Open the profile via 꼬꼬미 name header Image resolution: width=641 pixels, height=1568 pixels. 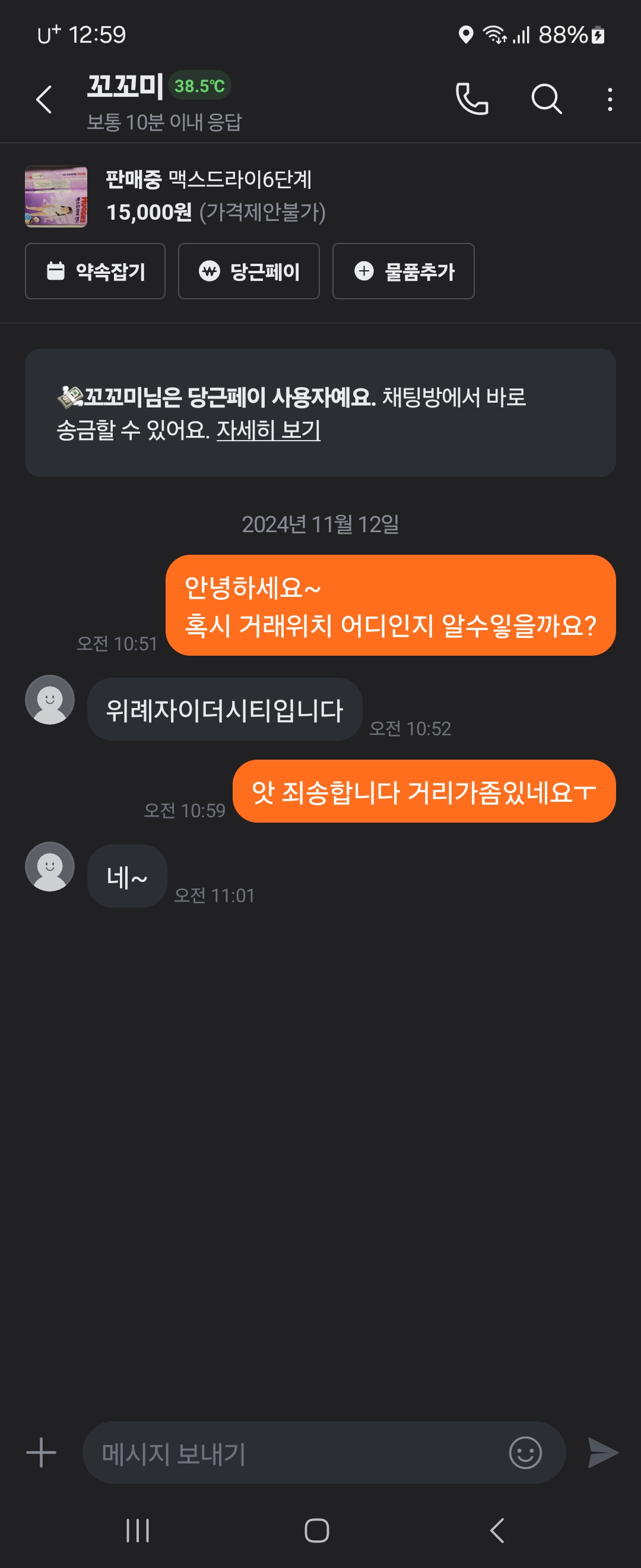point(125,86)
